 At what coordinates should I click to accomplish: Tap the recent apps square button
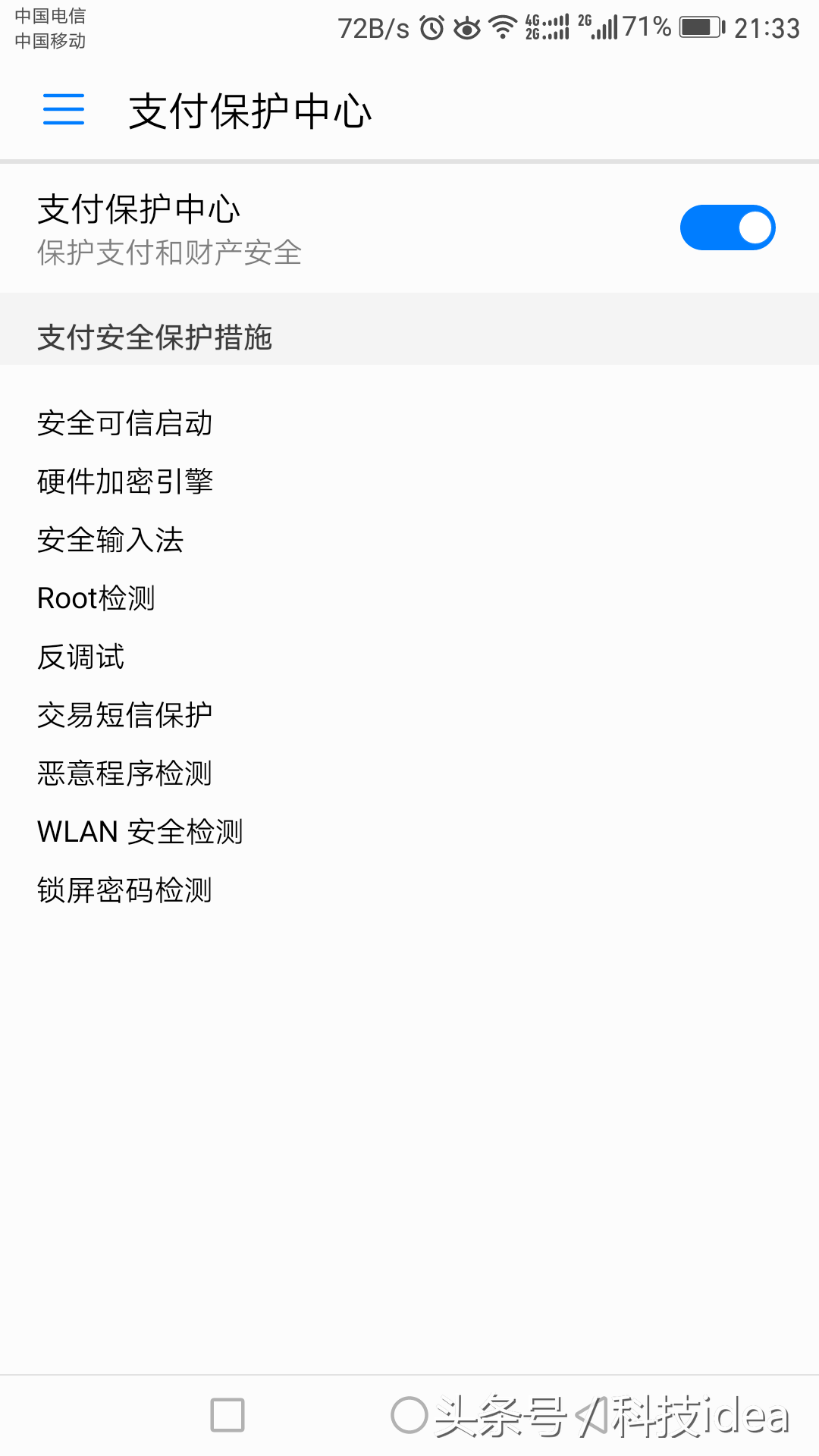coord(227,1415)
